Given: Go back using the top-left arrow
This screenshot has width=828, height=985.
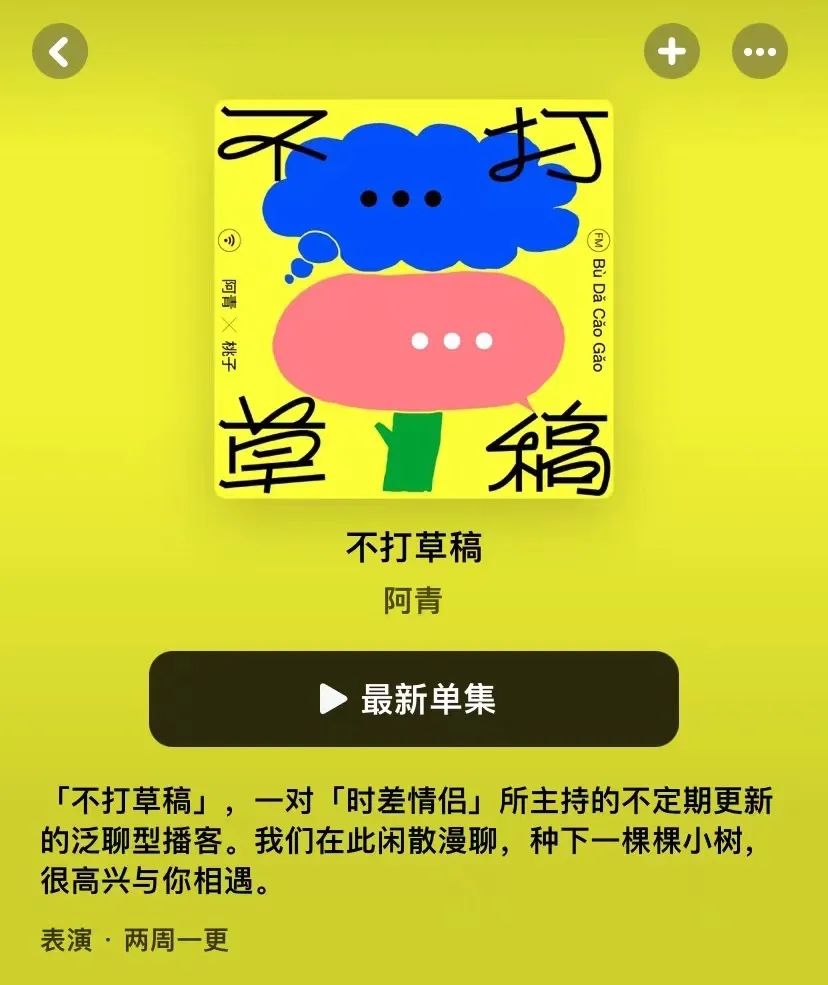Looking at the screenshot, I should point(60,51).
